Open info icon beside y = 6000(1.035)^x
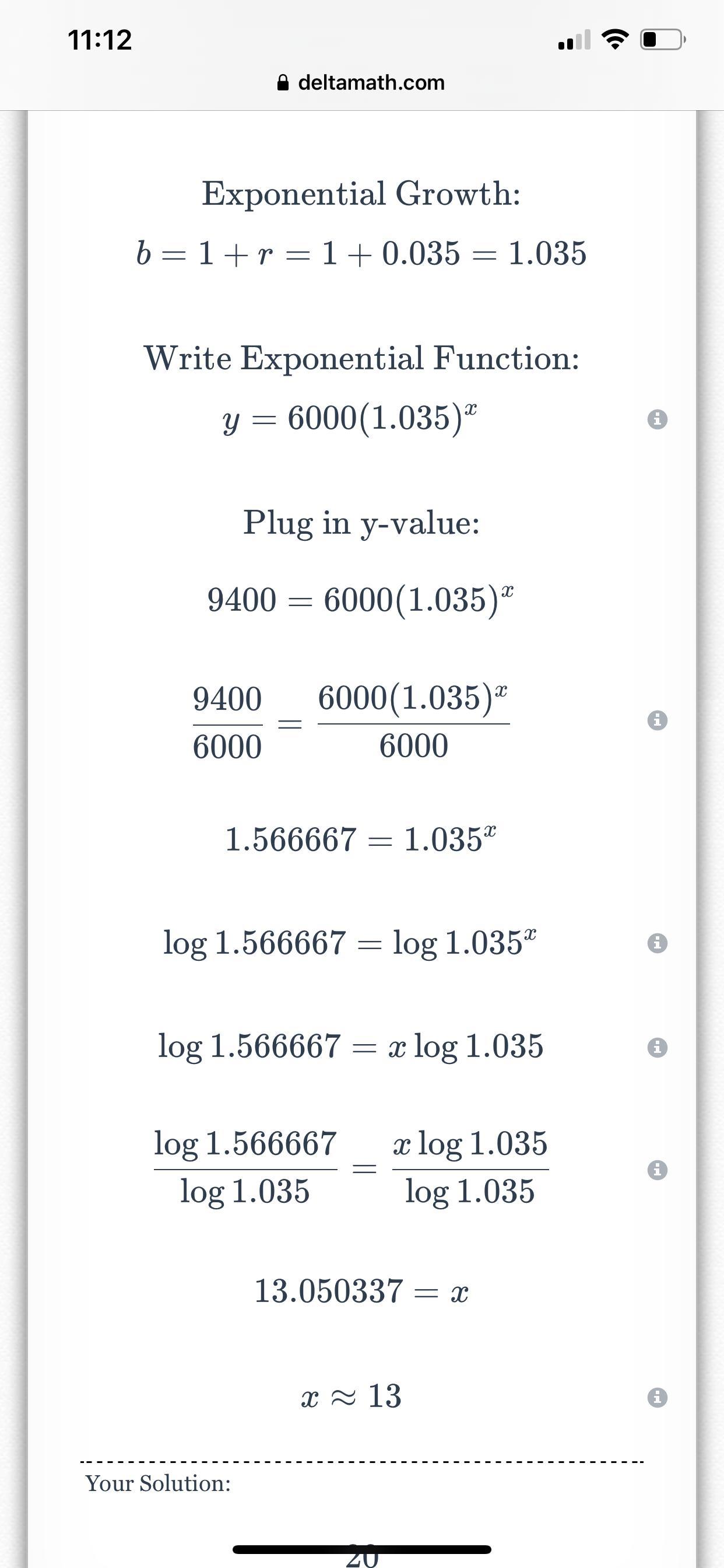 pos(656,419)
